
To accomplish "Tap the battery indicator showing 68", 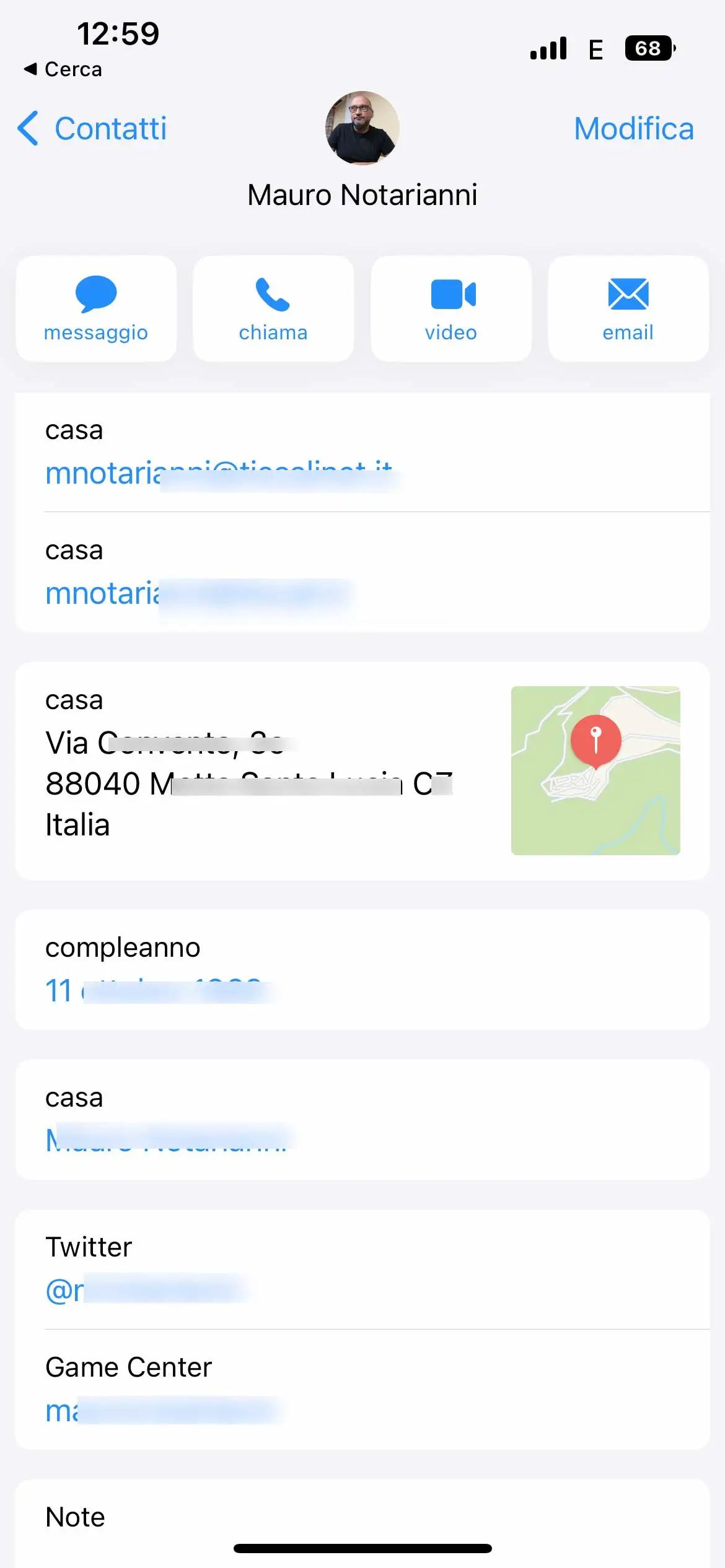I will (x=649, y=47).
